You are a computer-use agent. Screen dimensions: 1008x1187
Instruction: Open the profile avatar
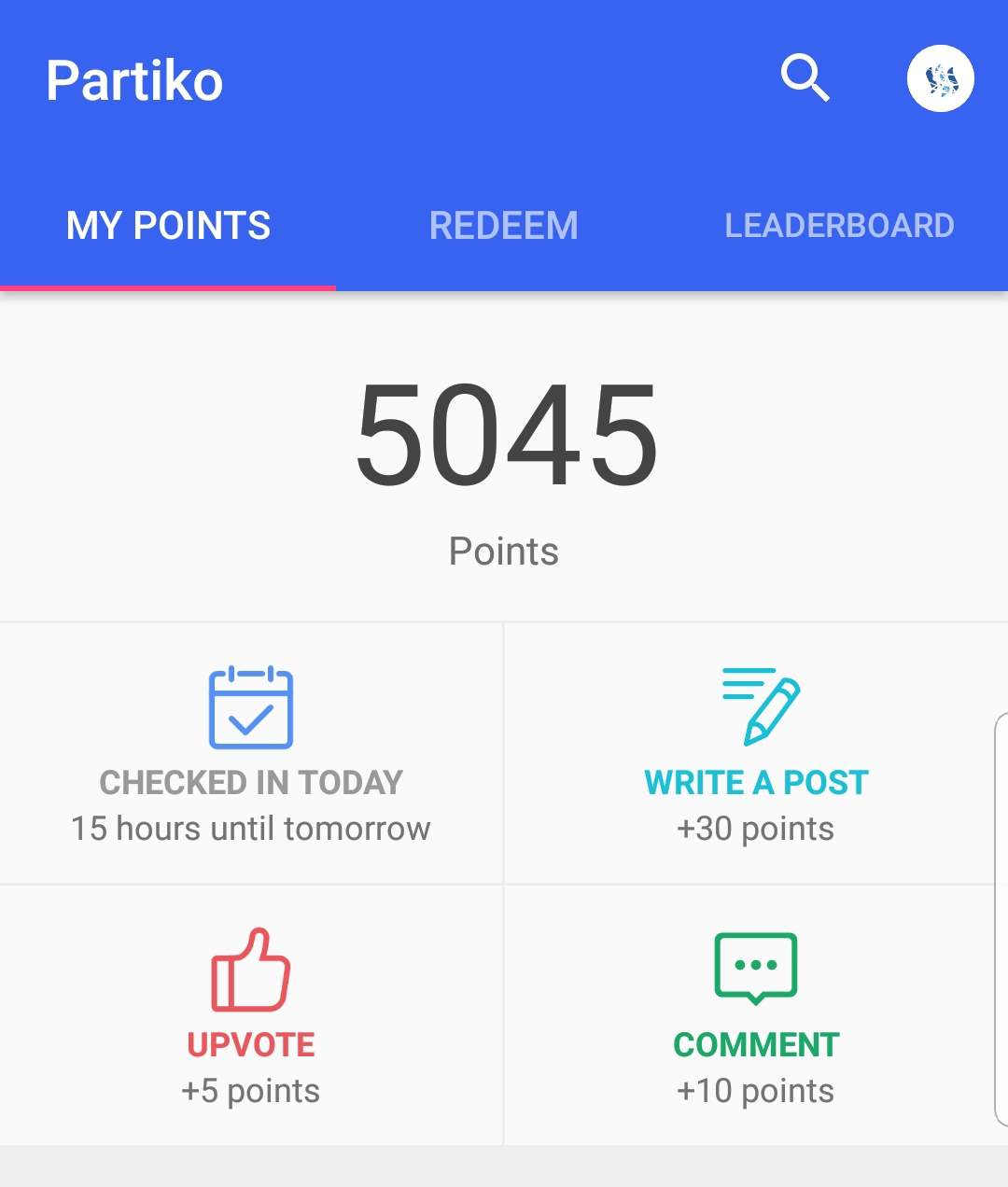(940, 78)
